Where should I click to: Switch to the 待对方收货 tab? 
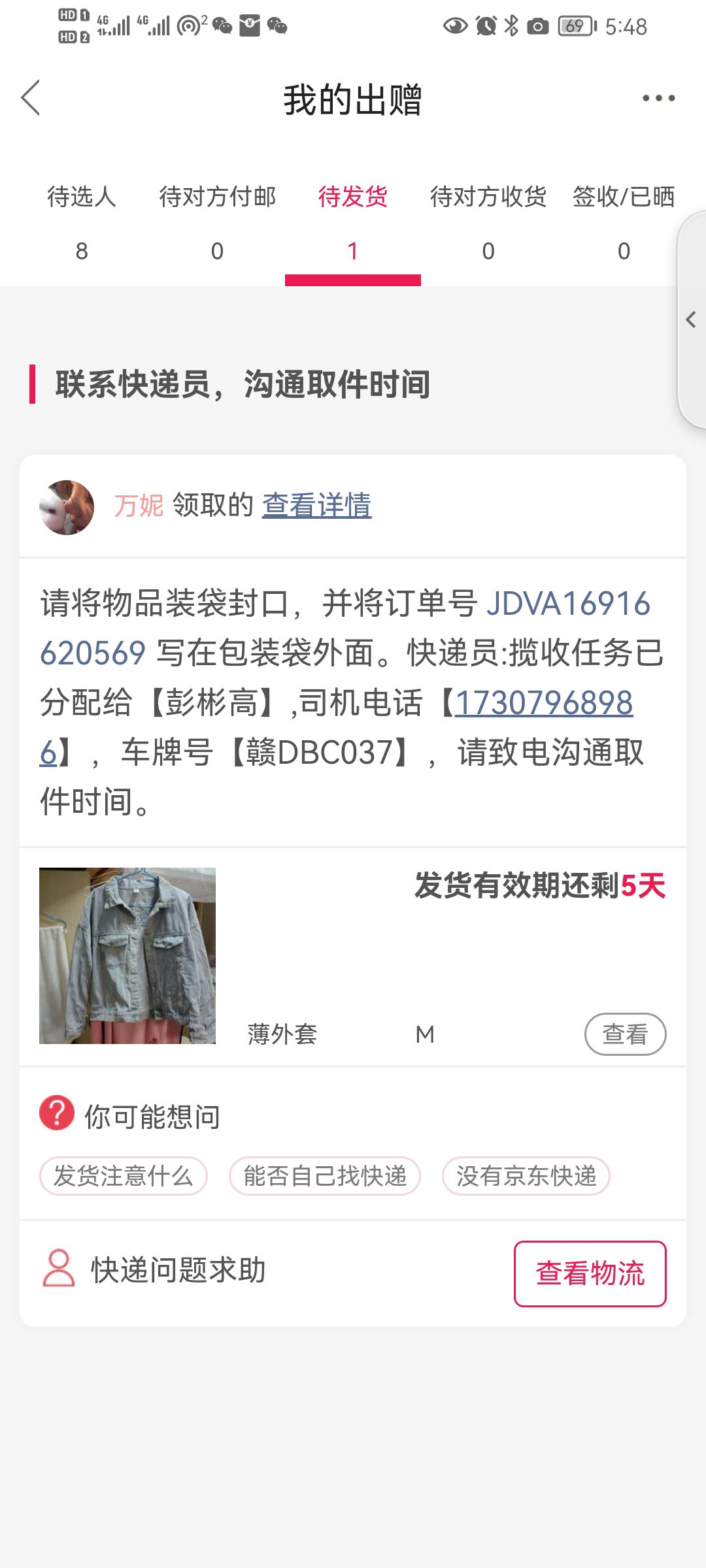tap(488, 221)
